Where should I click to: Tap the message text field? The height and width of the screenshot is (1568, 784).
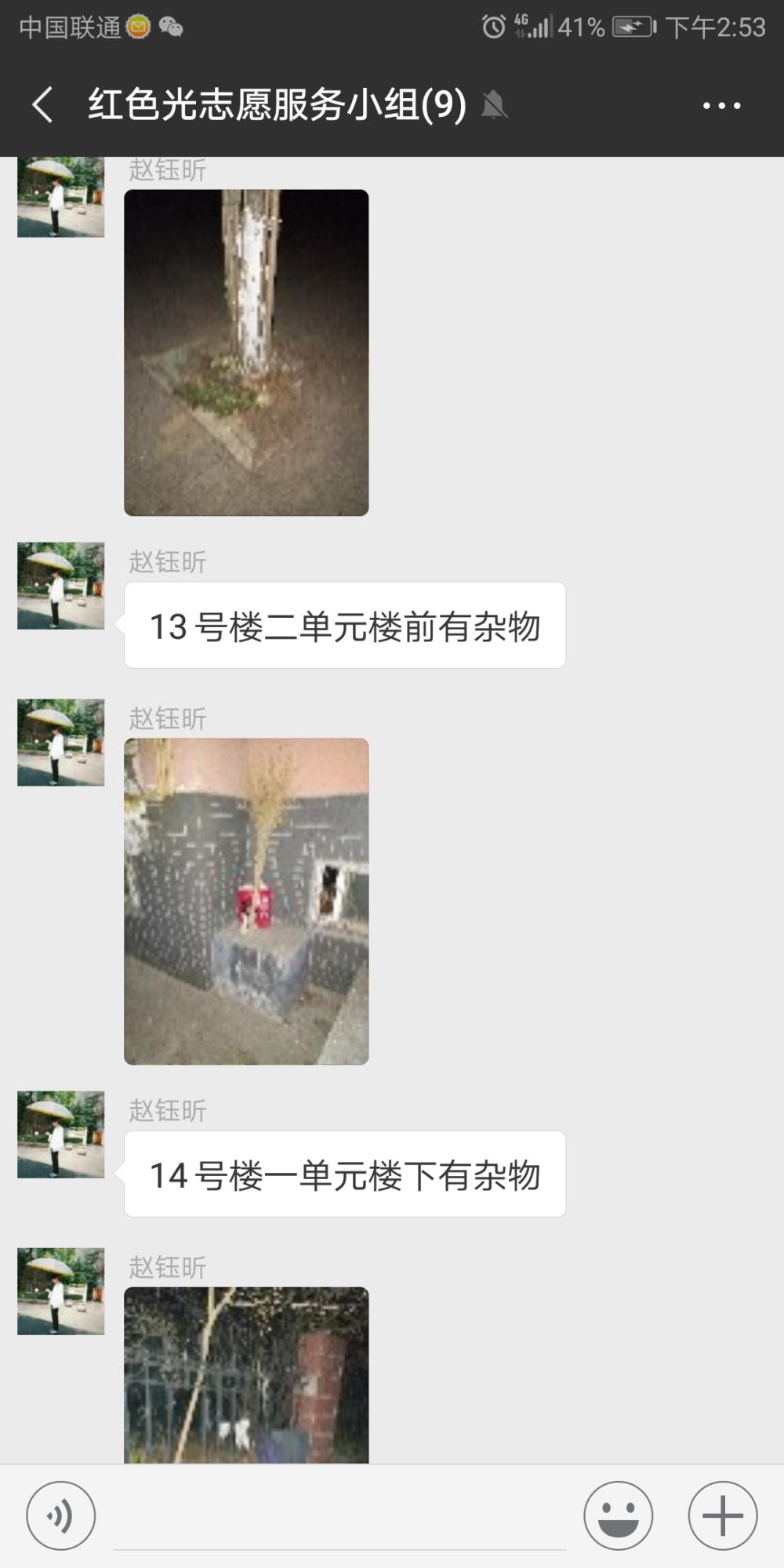339,1517
